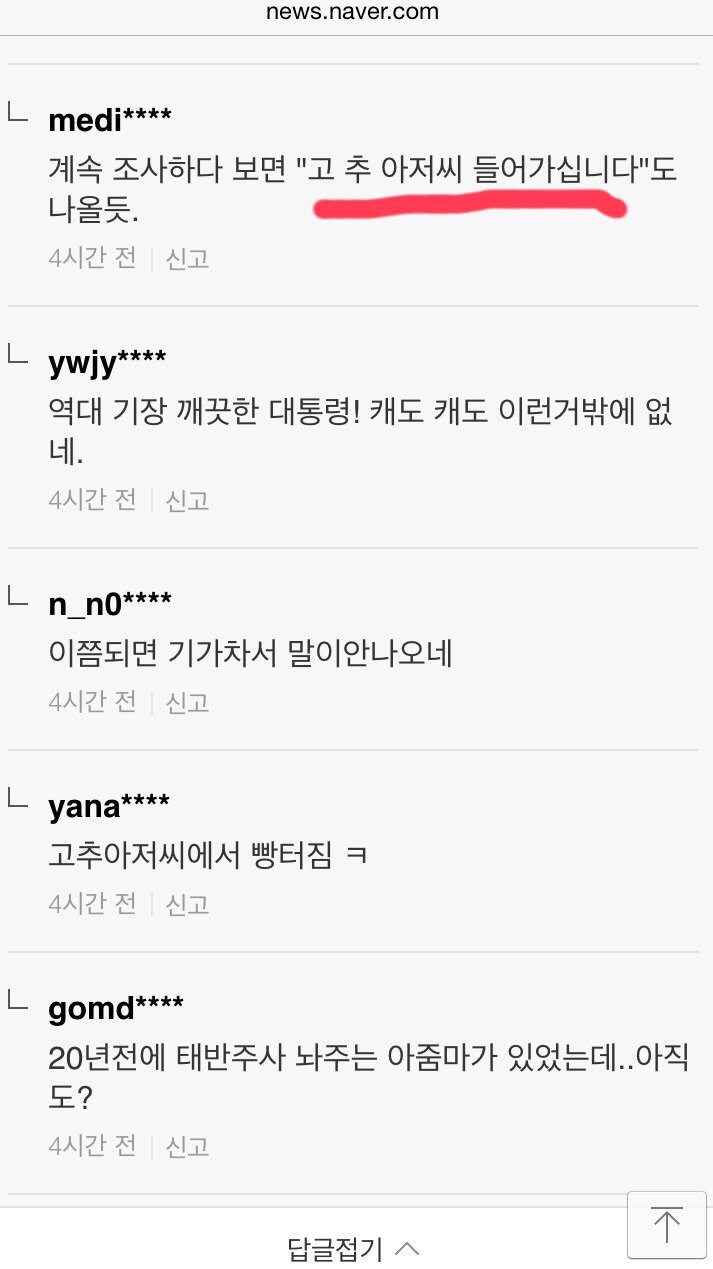Image resolution: width=713 pixels, height=1269 pixels.
Task: Report the comment by gomd****
Action: point(187,1146)
